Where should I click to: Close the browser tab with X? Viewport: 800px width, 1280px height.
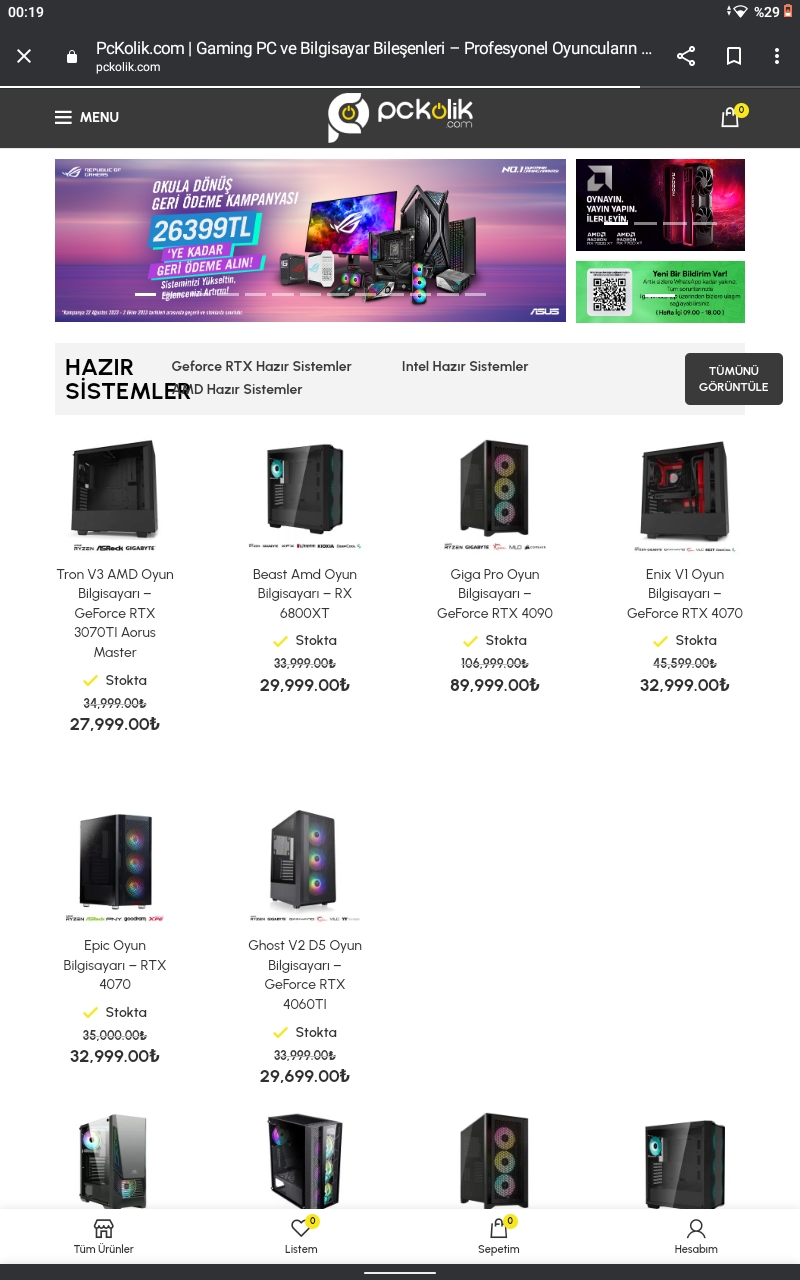click(24, 56)
